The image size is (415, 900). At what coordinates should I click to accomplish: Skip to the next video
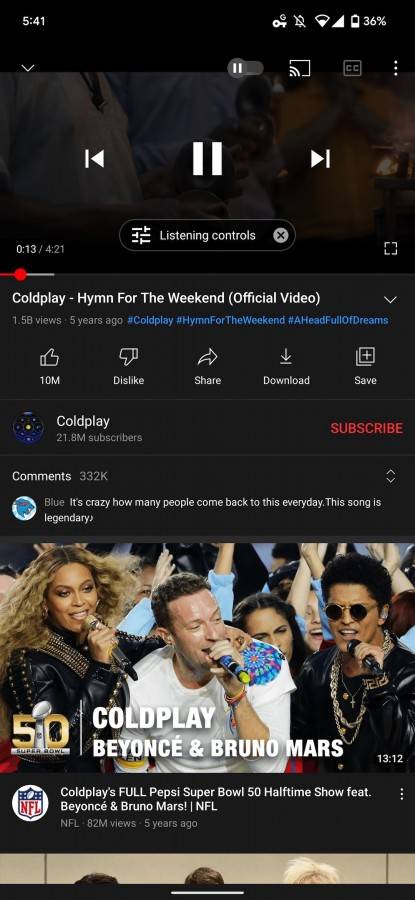click(x=320, y=158)
